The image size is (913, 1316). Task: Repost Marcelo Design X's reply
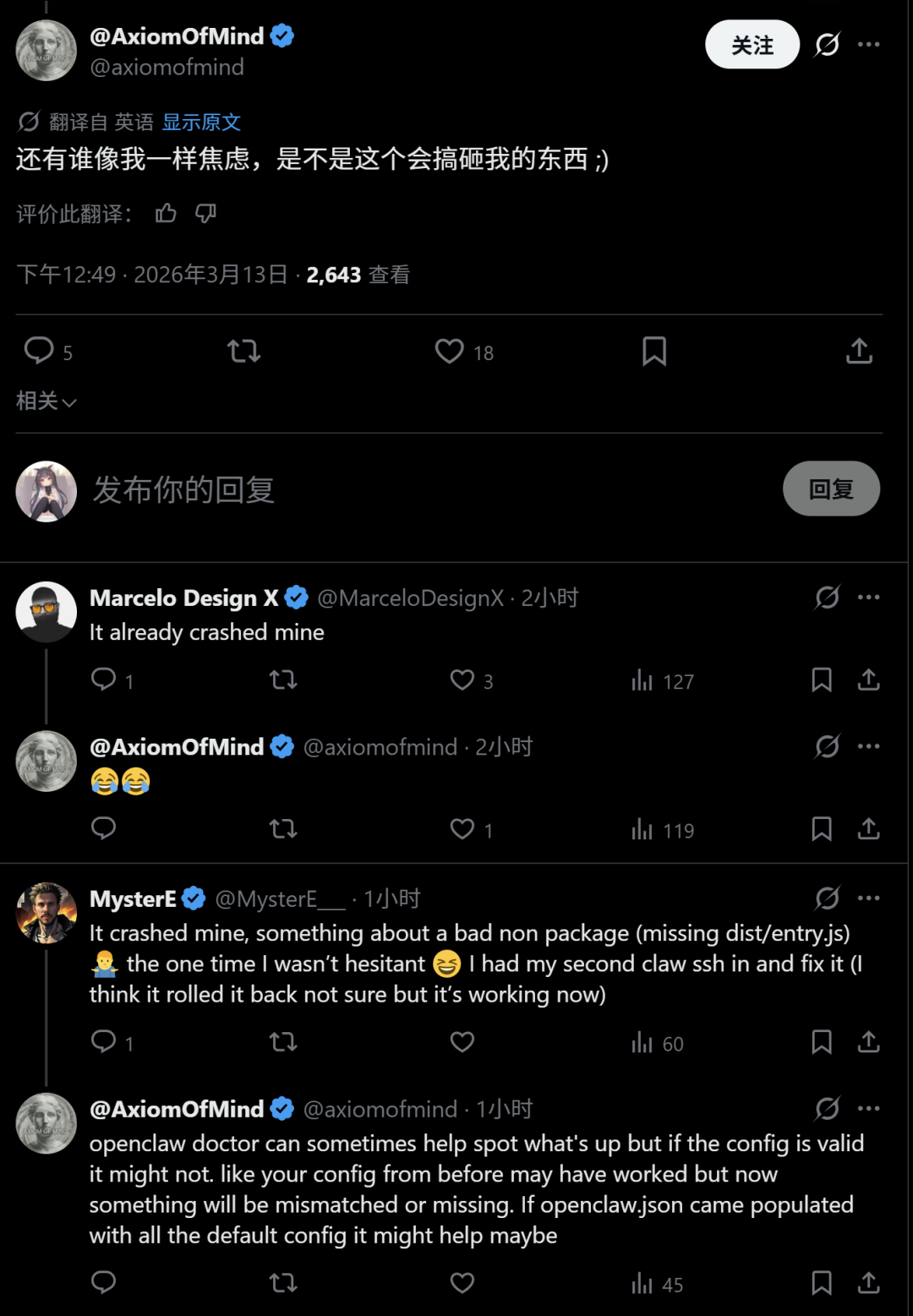pyautogui.click(x=283, y=680)
